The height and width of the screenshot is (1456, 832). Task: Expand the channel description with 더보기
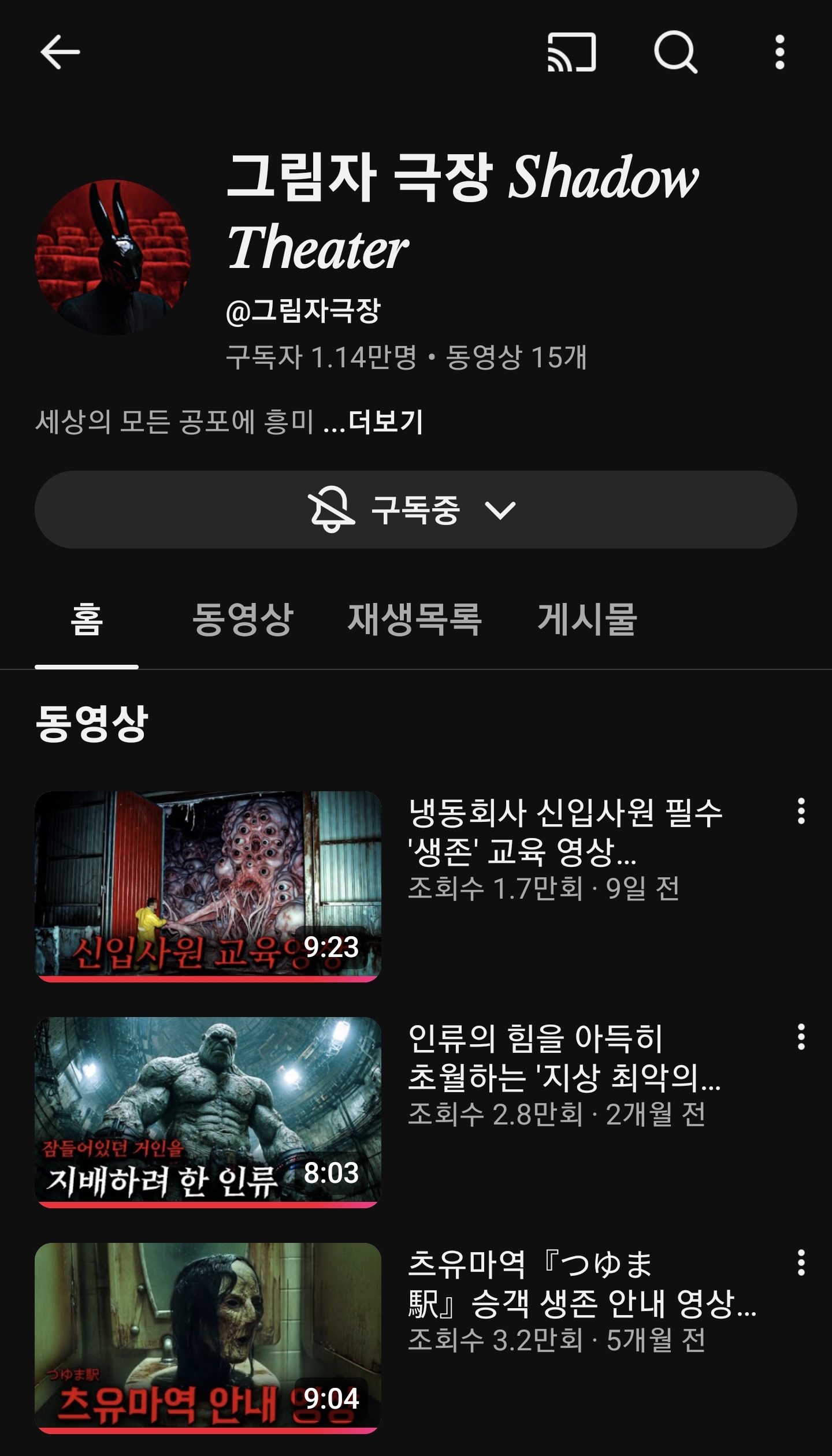[385, 422]
